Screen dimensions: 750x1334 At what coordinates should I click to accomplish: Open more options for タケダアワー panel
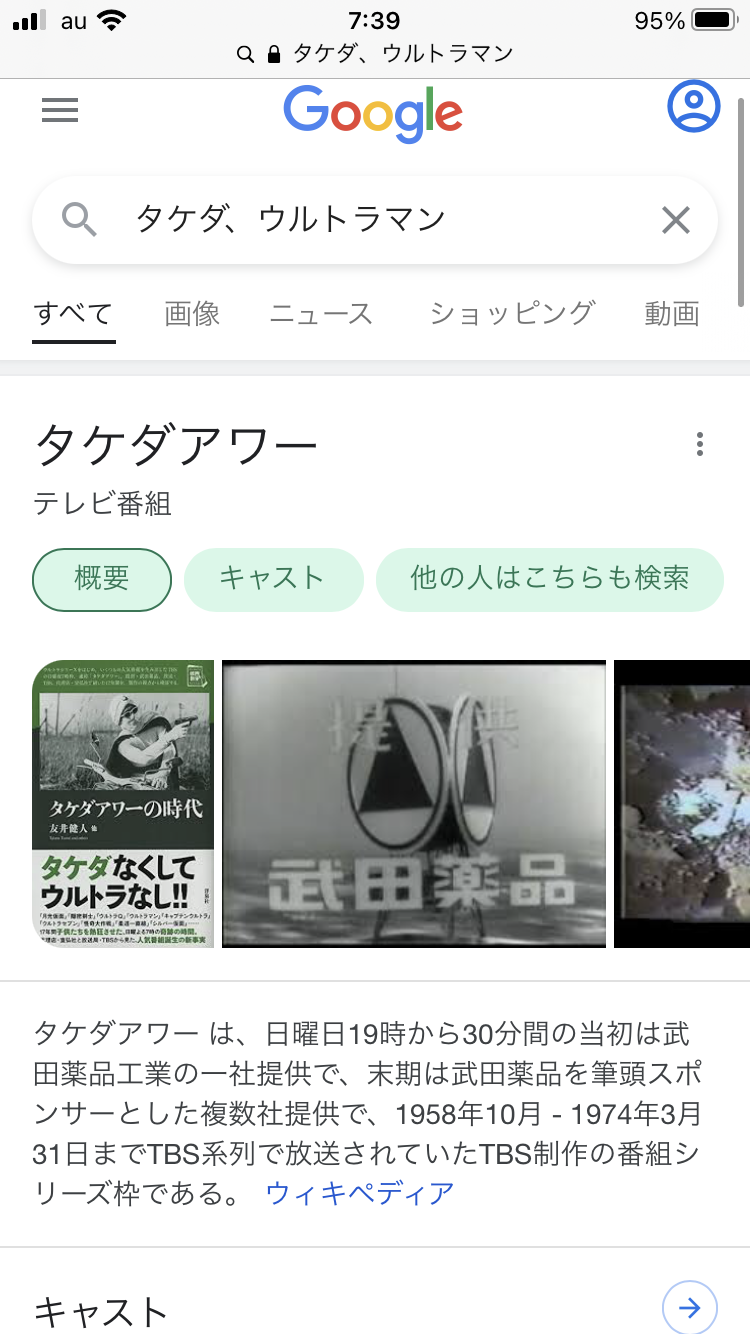[700, 444]
